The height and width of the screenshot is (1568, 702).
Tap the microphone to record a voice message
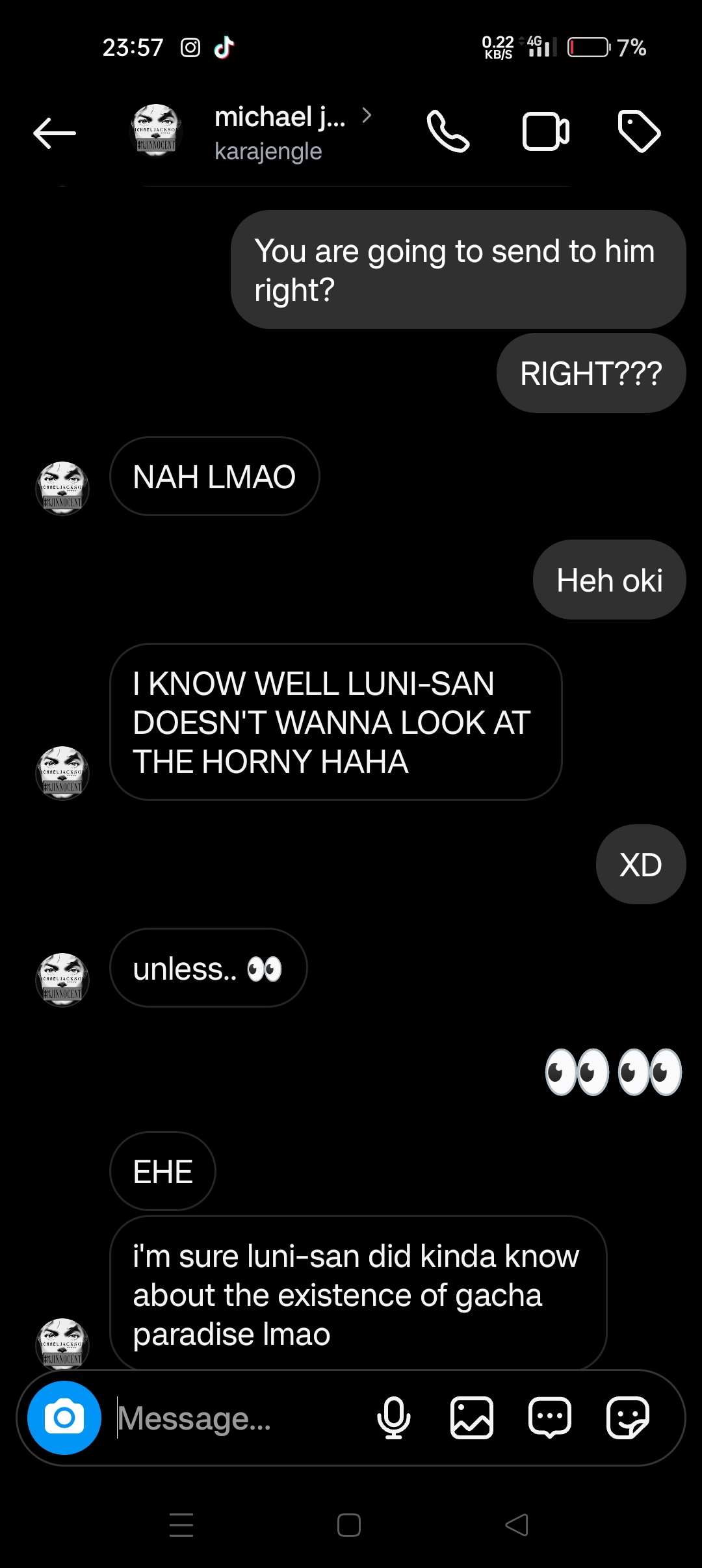(x=394, y=1417)
